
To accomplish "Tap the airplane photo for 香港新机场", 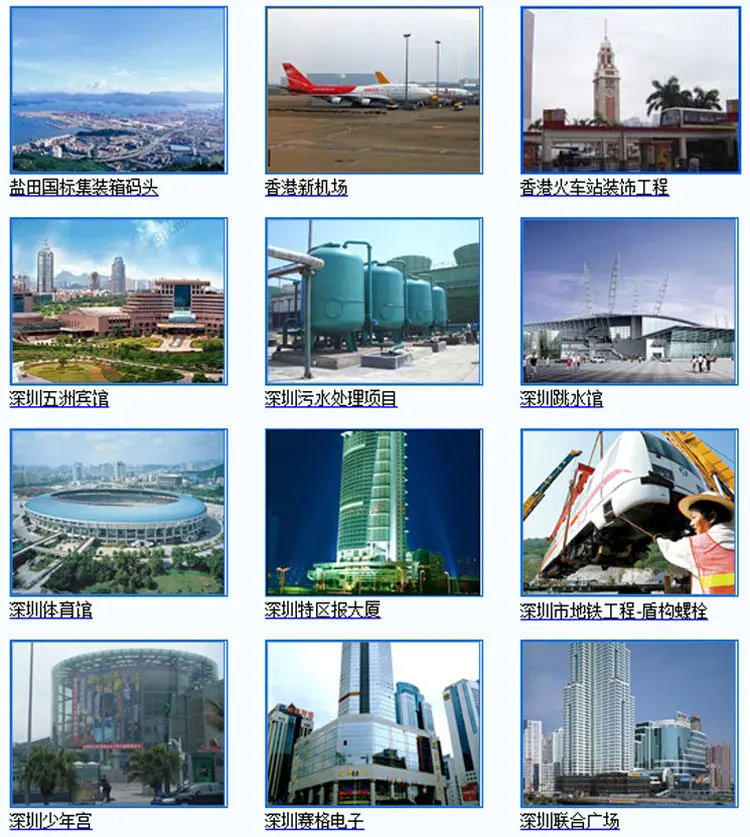I will [374, 90].
